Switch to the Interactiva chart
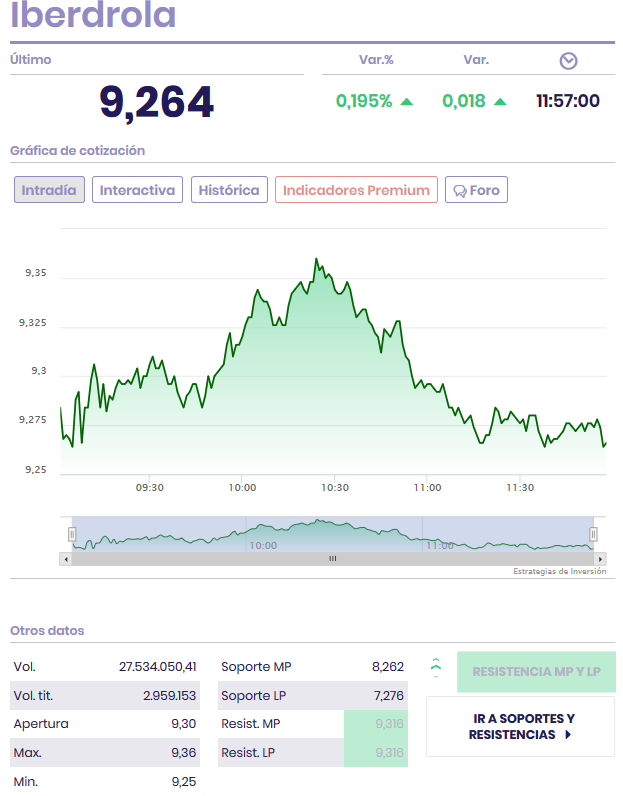This screenshot has height=796, width=623. 138,190
